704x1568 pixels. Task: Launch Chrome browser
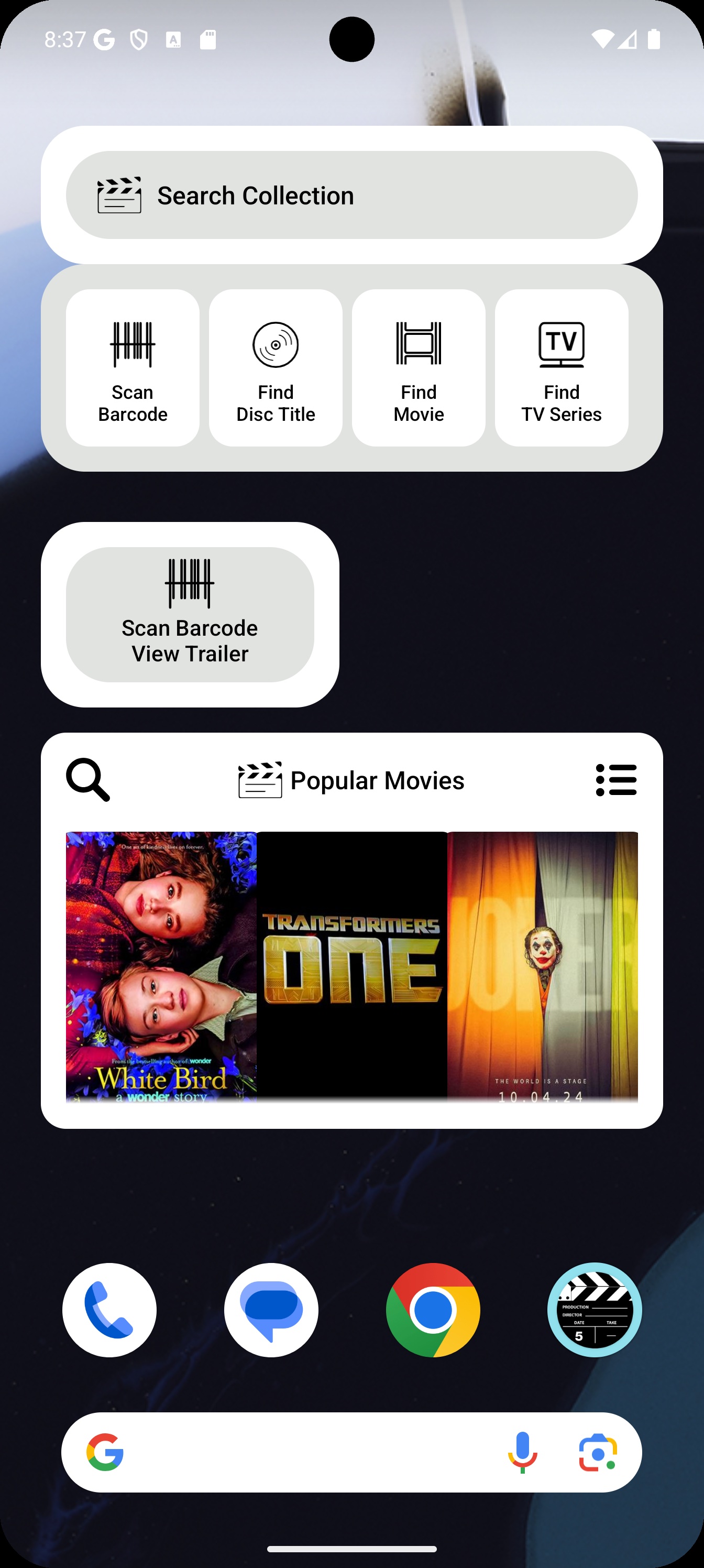[433, 1310]
